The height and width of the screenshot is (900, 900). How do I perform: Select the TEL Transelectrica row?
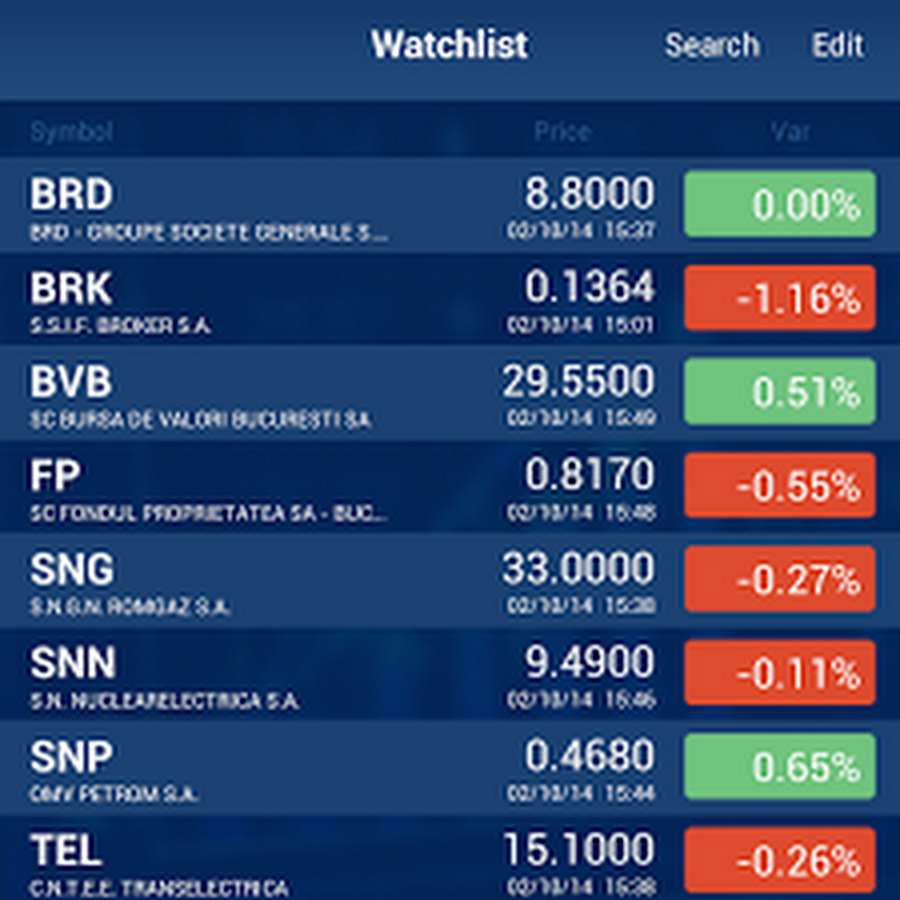[x=450, y=858]
